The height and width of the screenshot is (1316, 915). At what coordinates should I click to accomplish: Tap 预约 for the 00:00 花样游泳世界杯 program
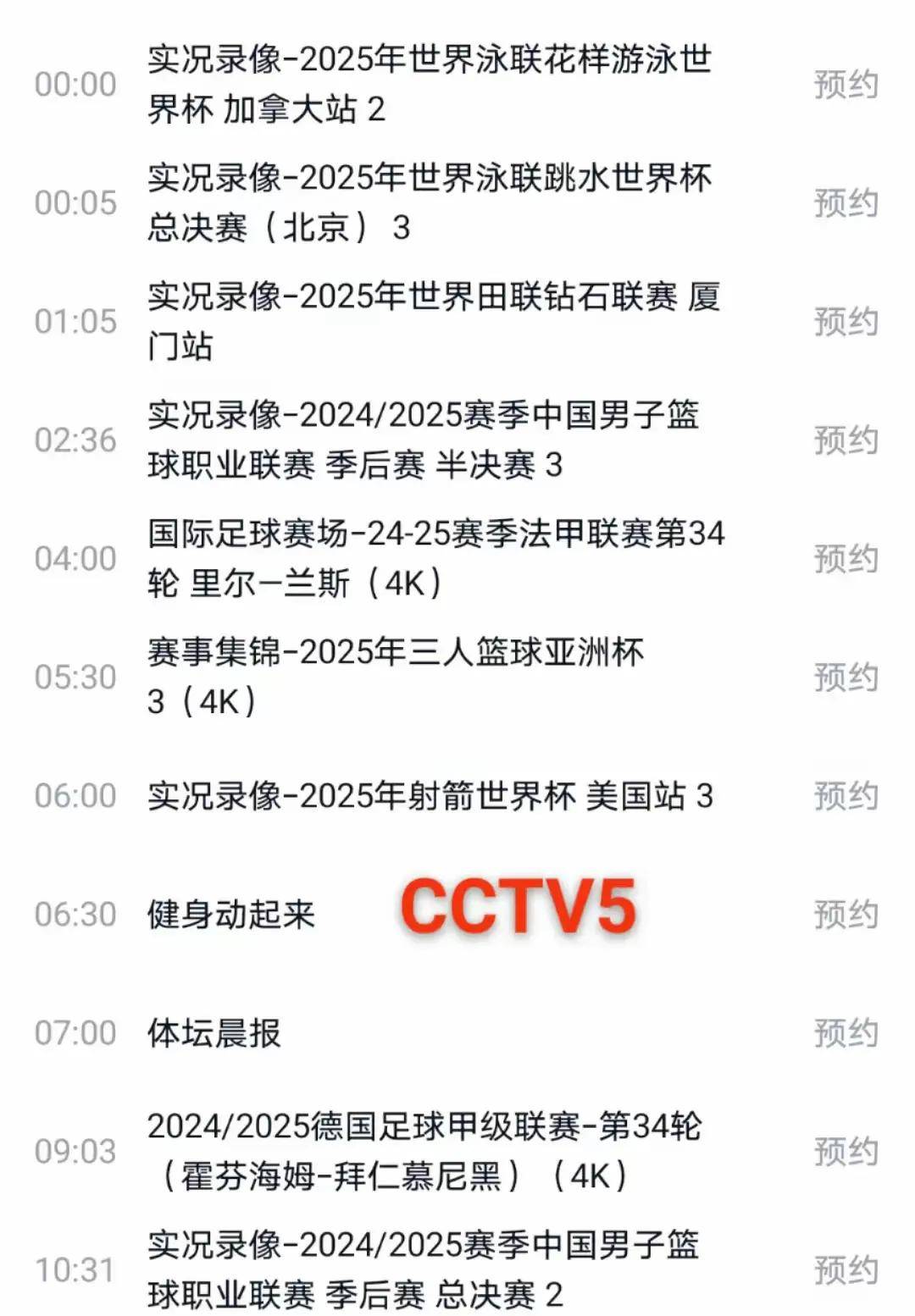[x=846, y=85]
